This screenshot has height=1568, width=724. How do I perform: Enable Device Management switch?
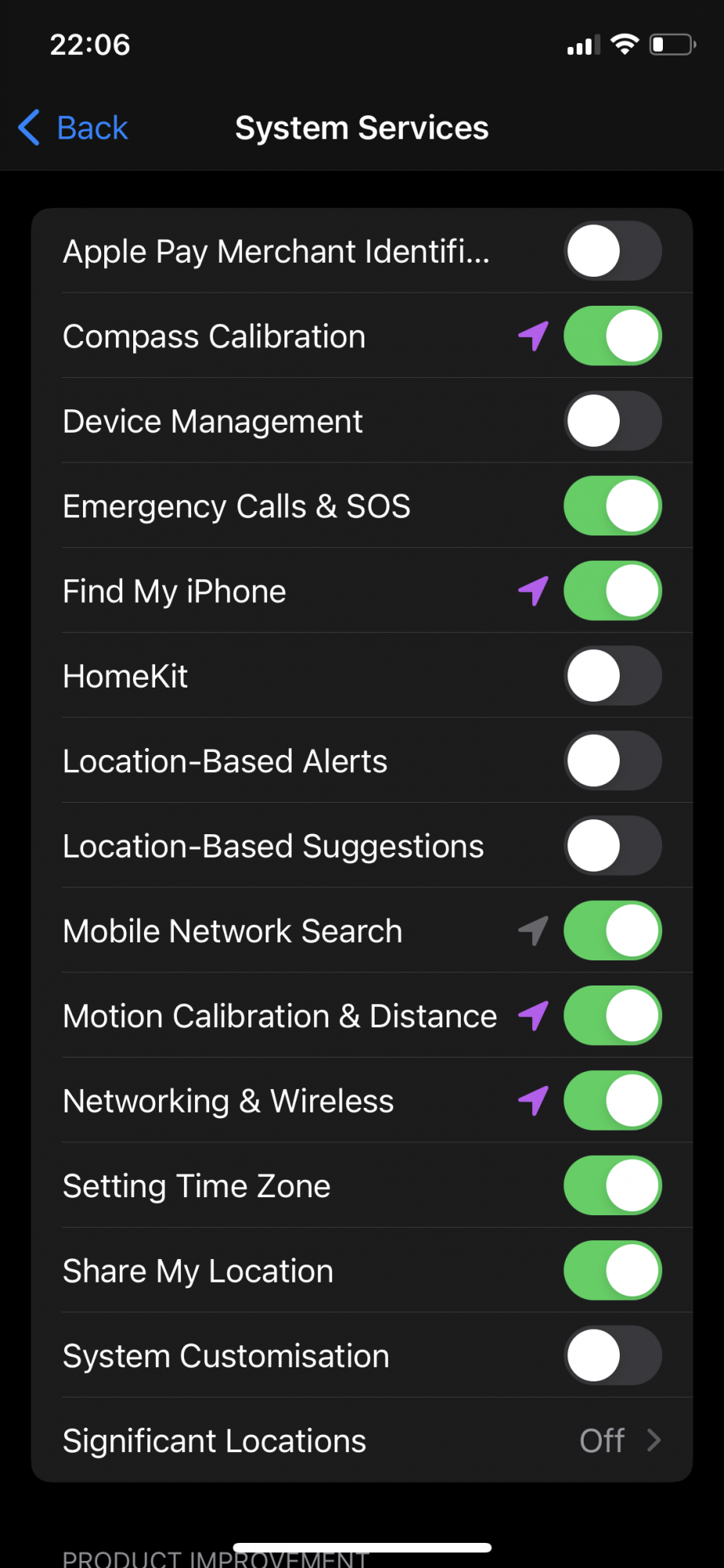(x=613, y=421)
